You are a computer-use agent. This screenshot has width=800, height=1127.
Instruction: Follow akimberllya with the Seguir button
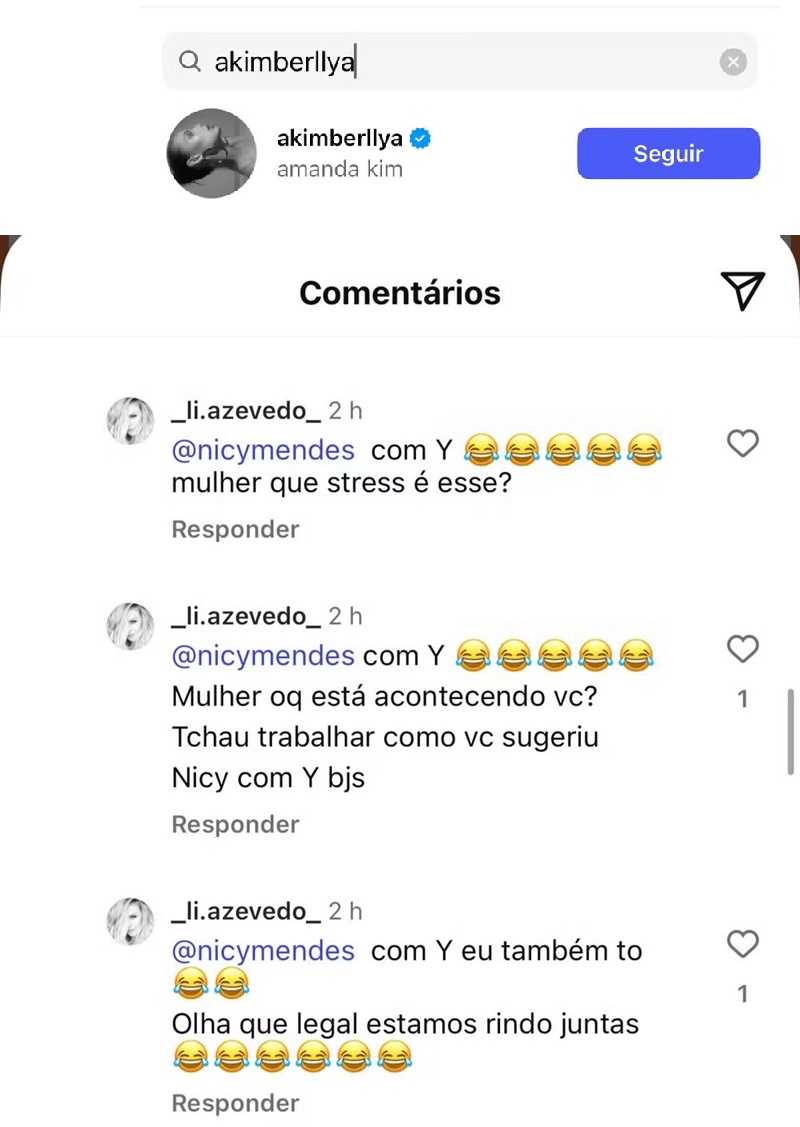point(668,154)
